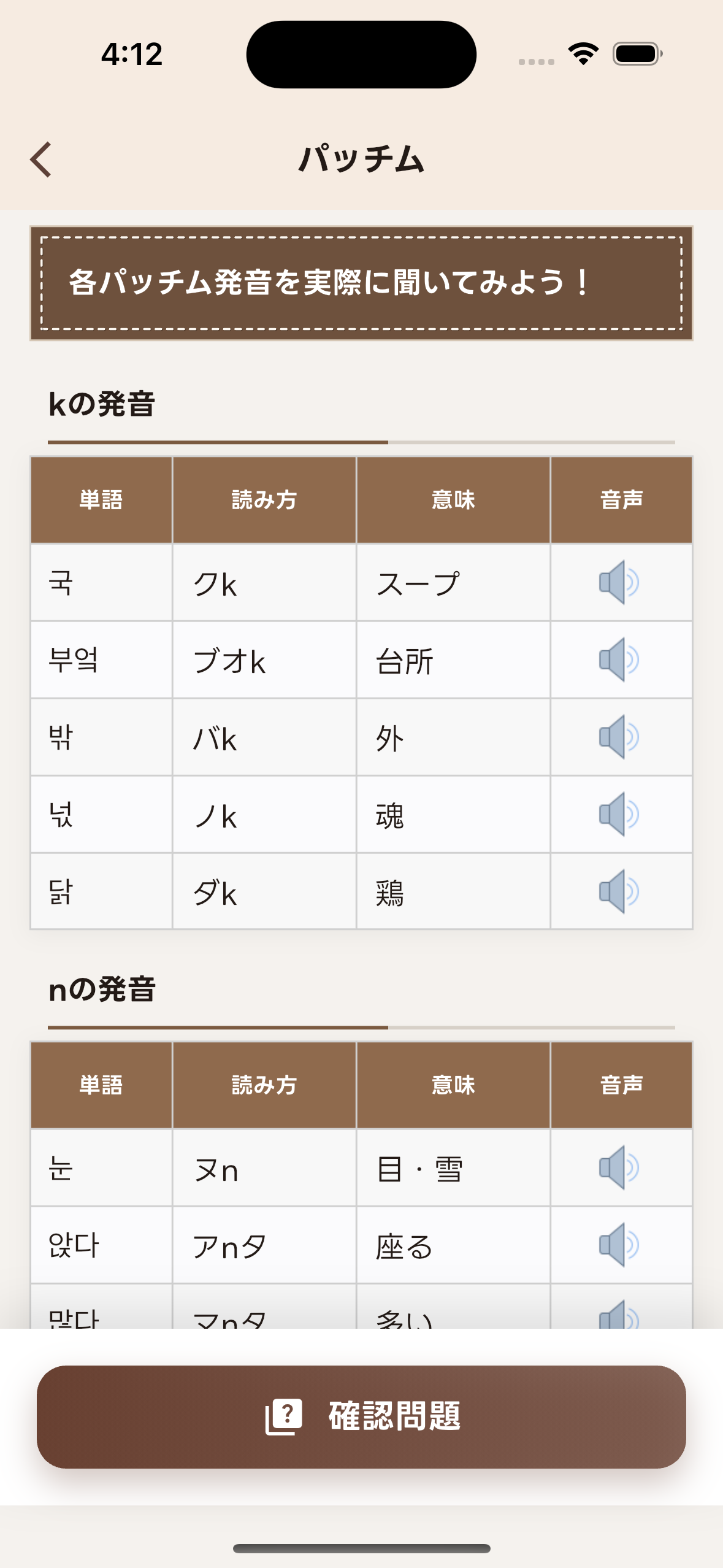This screenshot has height=1568, width=723.
Task: Play the audio for 부엌 meaning 台所
Action: [x=621, y=661]
